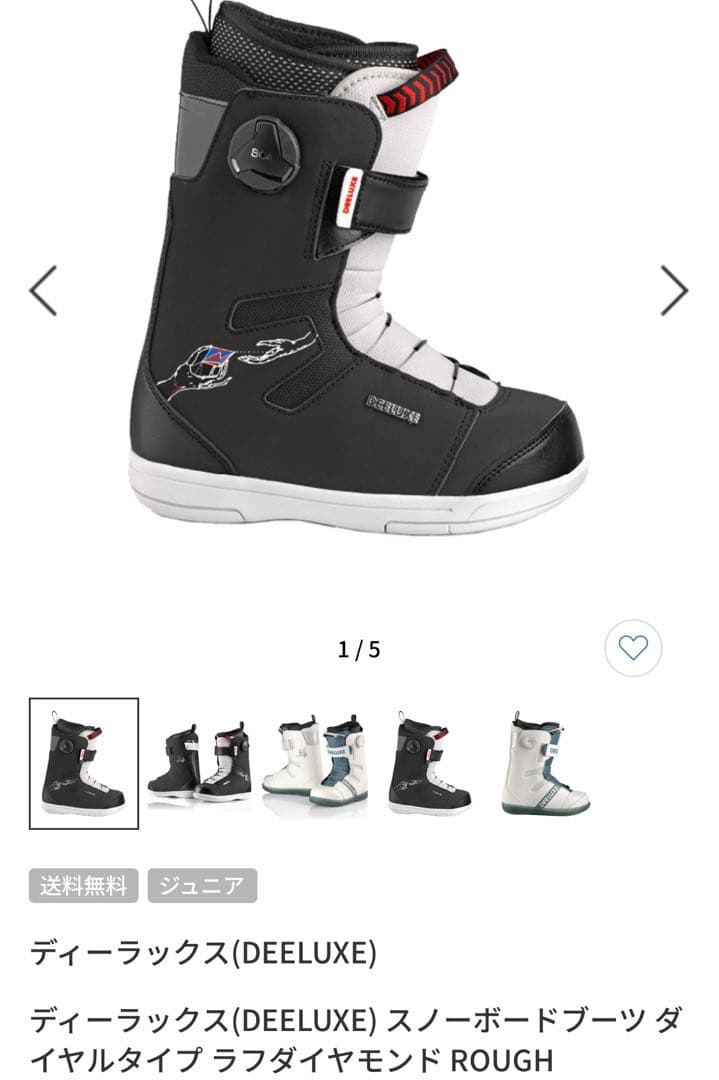719x1080 pixels.
Task: Select the first black boot thumbnail
Action: [84, 764]
